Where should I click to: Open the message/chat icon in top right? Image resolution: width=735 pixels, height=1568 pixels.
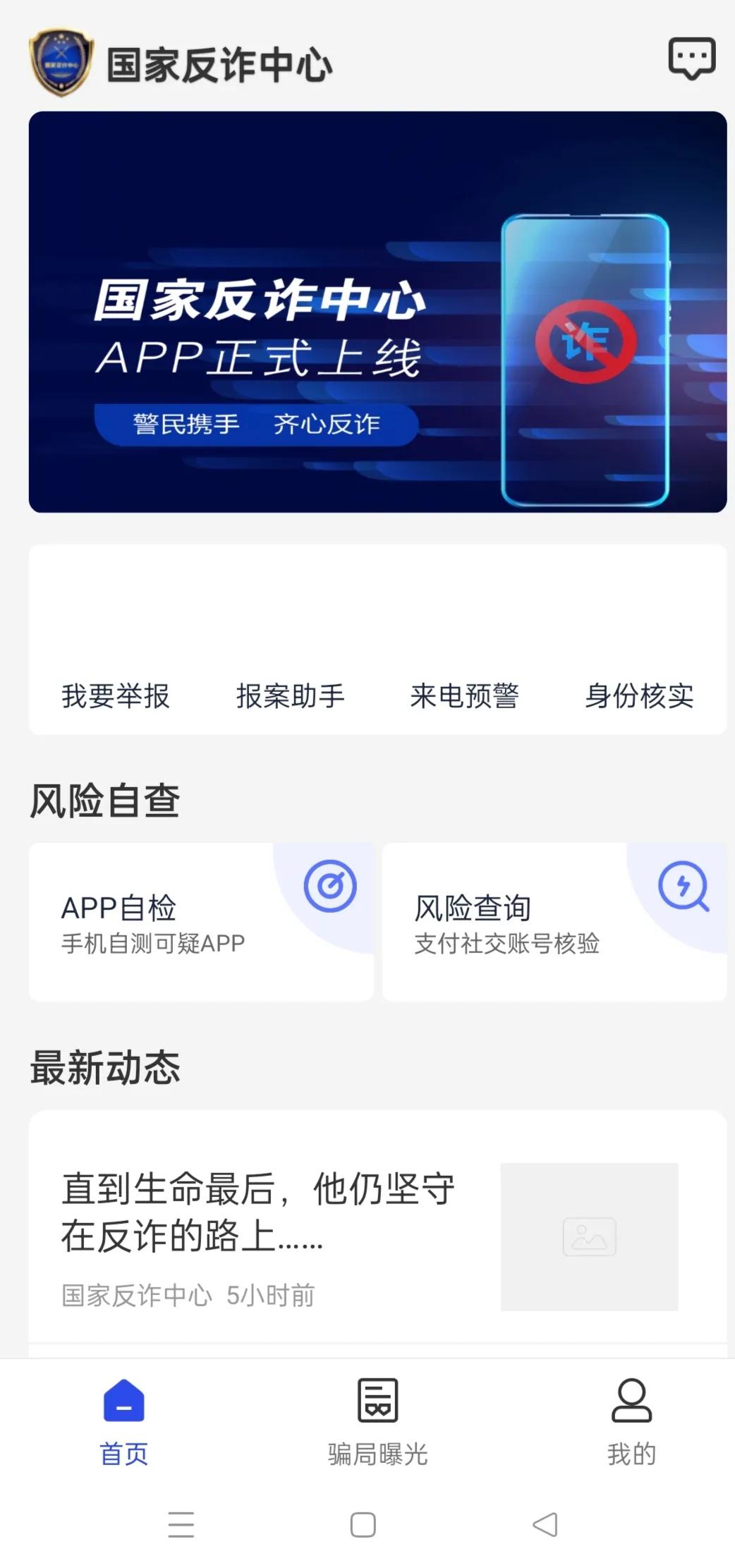[692, 59]
